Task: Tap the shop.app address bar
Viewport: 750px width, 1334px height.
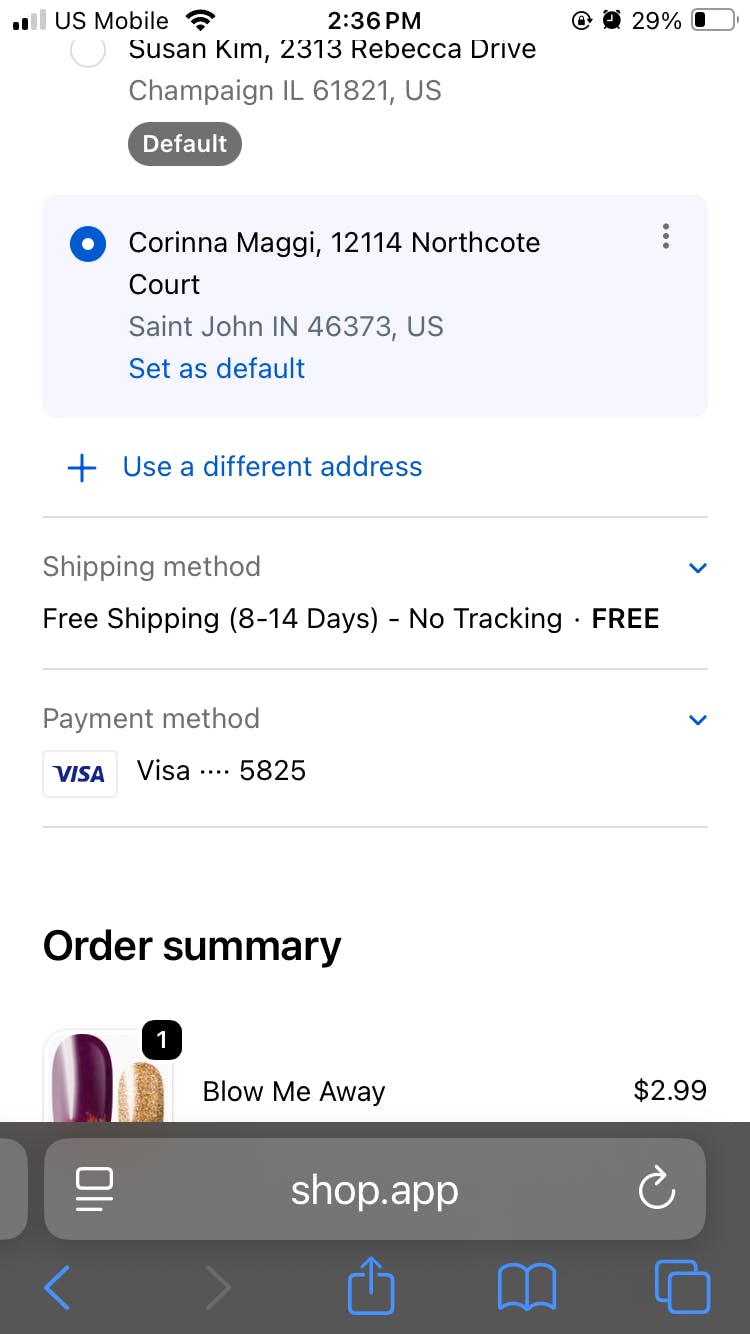Action: click(375, 1190)
